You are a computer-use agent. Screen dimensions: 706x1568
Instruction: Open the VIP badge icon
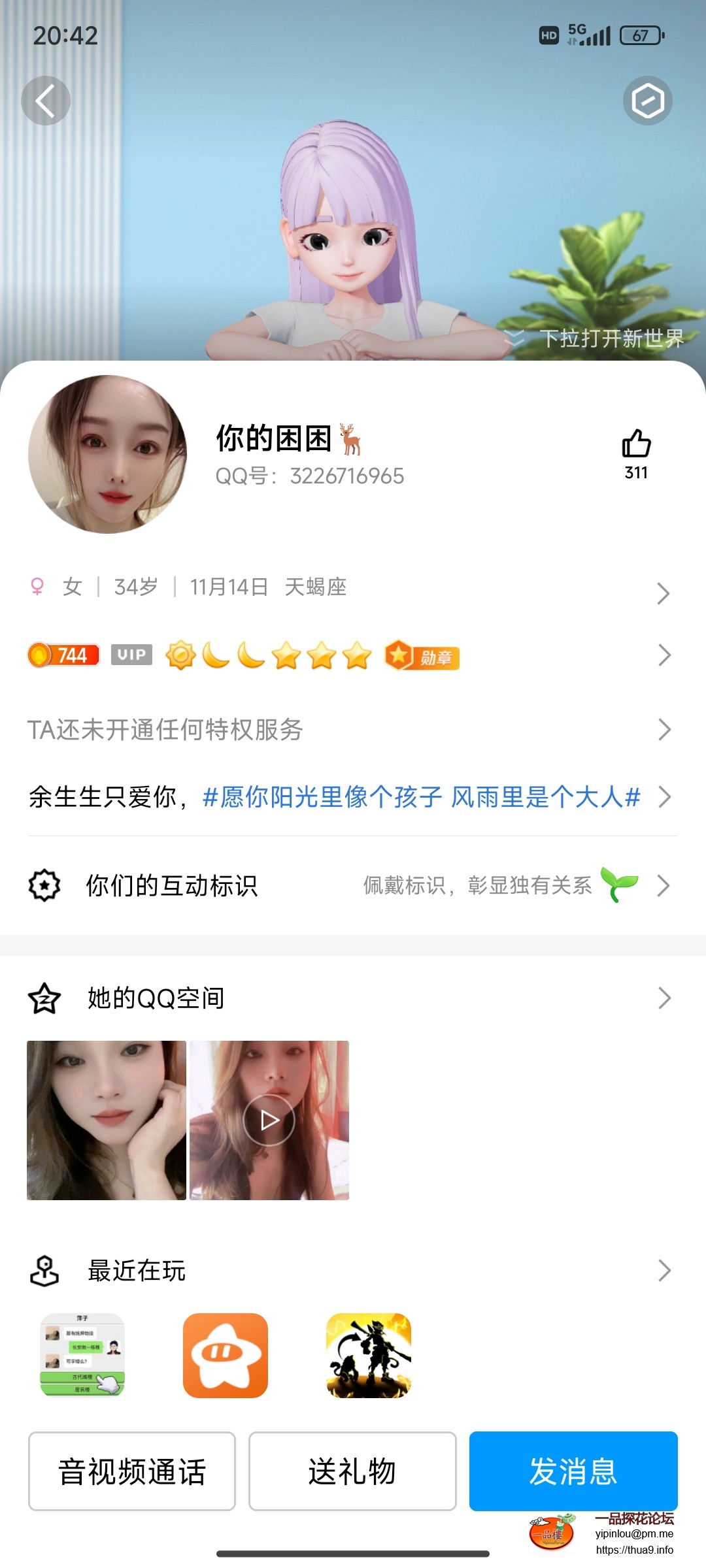[x=131, y=656]
